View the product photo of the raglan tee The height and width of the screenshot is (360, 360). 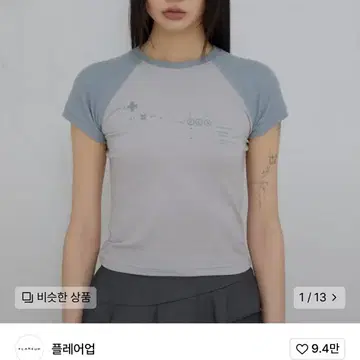[180, 161]
